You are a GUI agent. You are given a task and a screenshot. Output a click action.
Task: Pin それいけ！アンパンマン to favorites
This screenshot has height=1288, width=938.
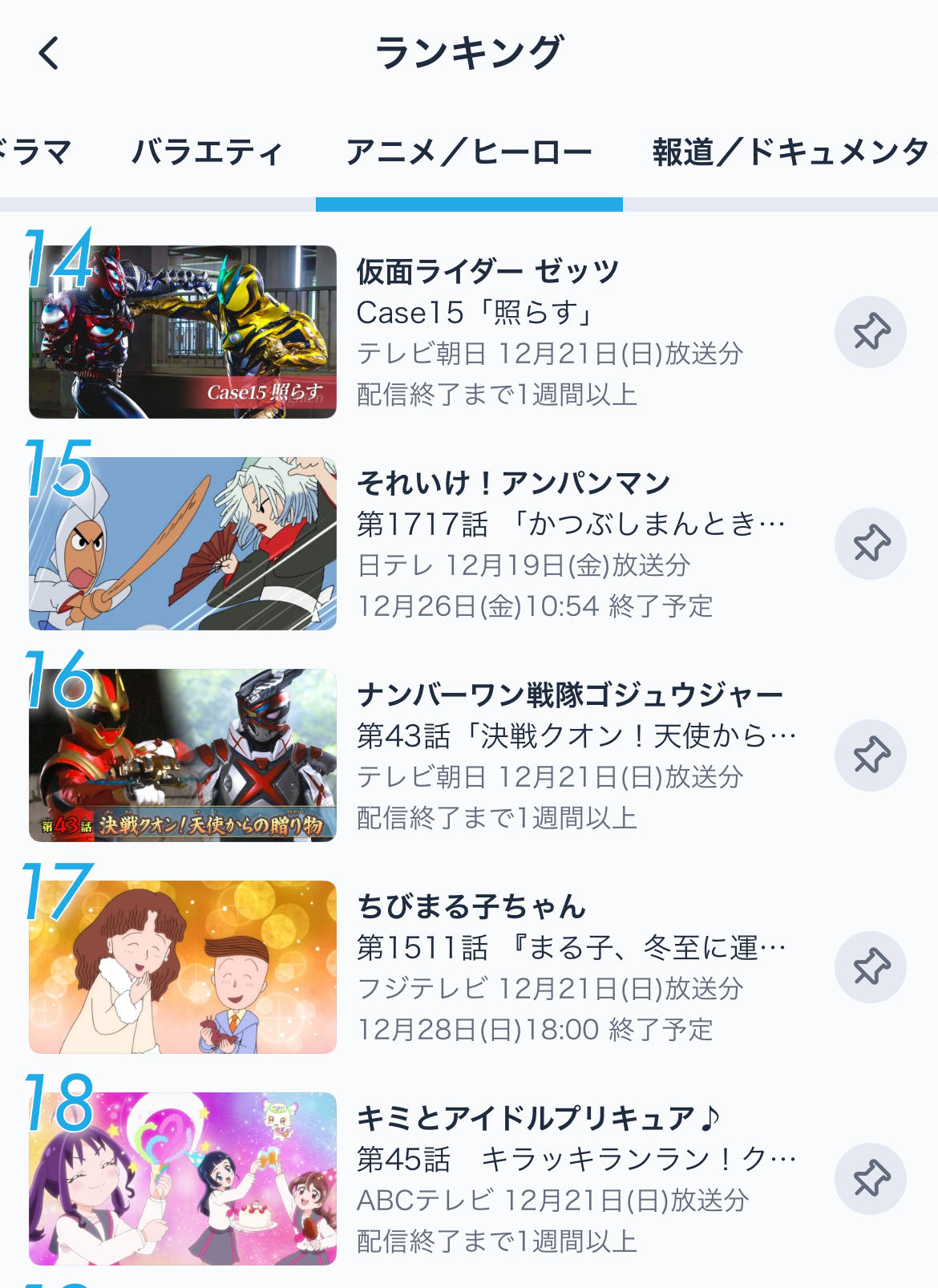871,544
